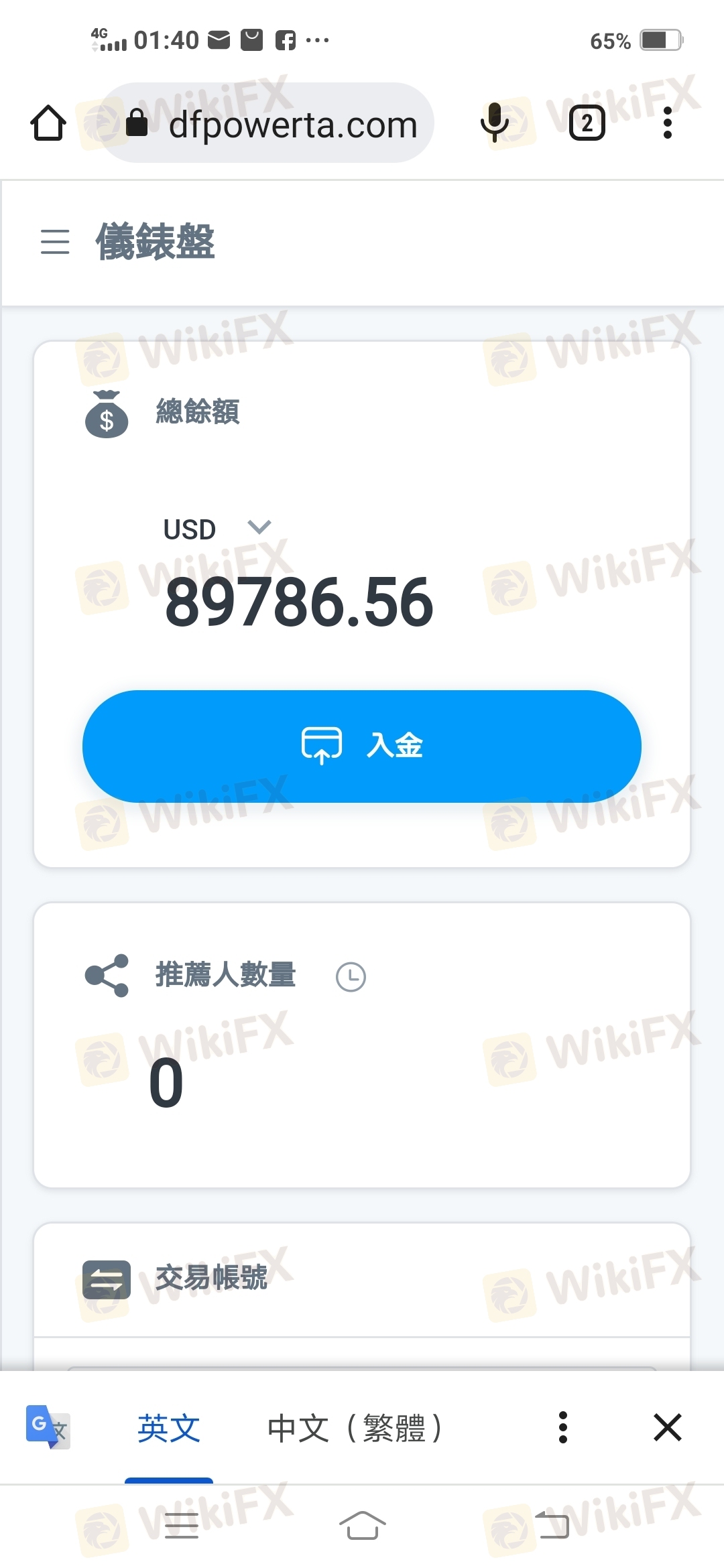
Task: Go to the system home screen
Action: pyautogui.click(x=362, y=1526)
